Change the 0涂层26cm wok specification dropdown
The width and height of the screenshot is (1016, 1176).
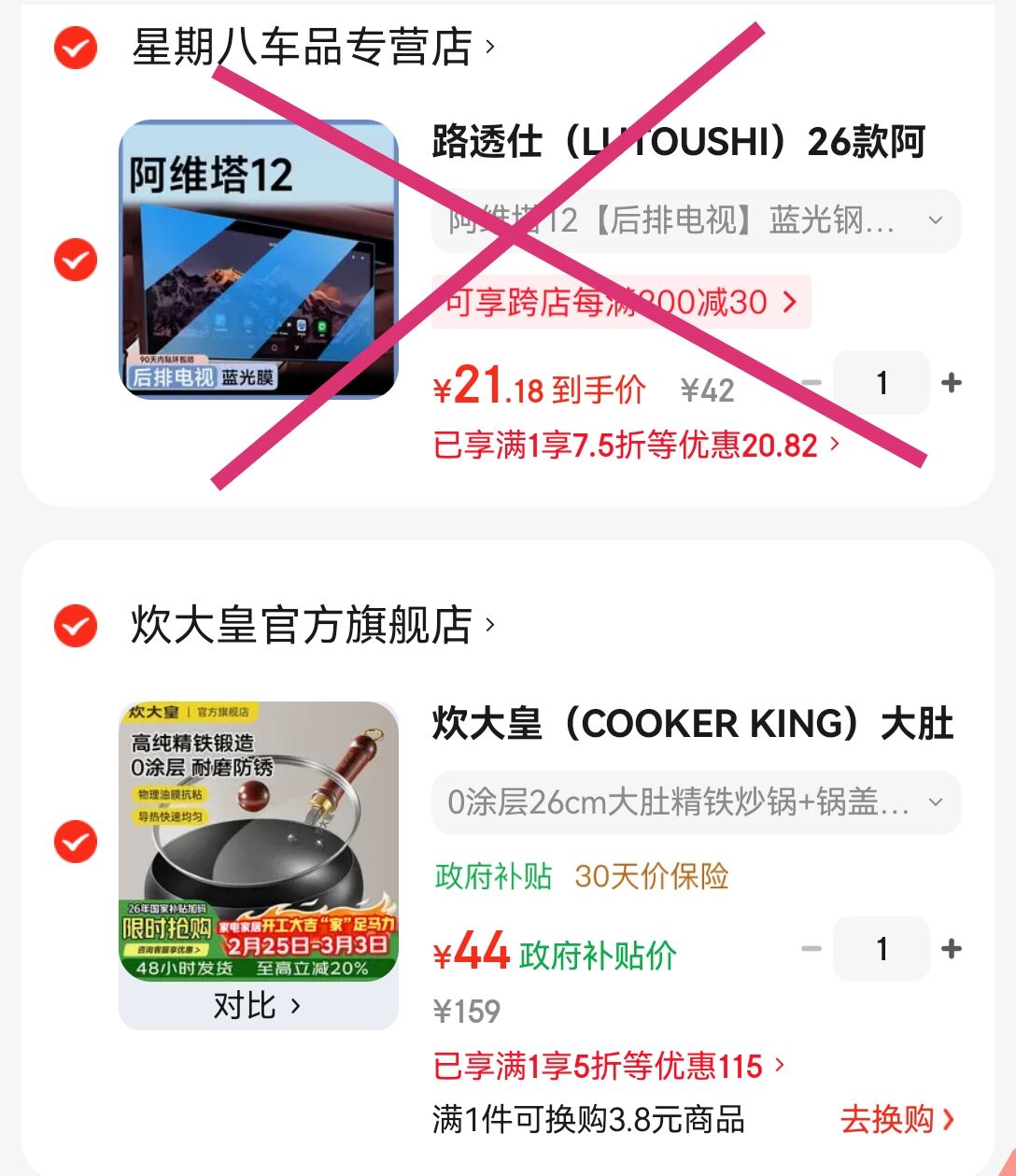pos(696,802)
